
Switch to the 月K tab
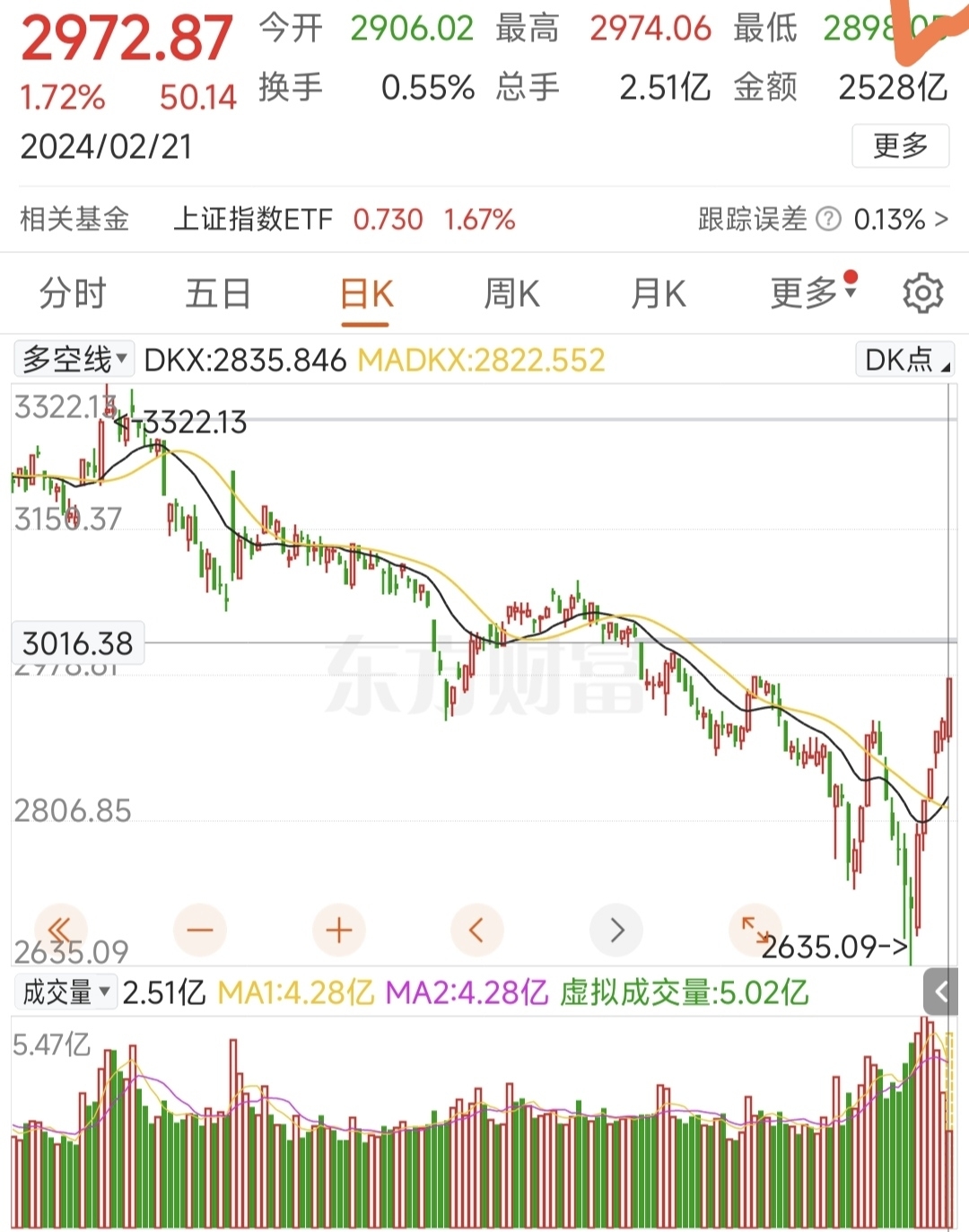(658, 293)
